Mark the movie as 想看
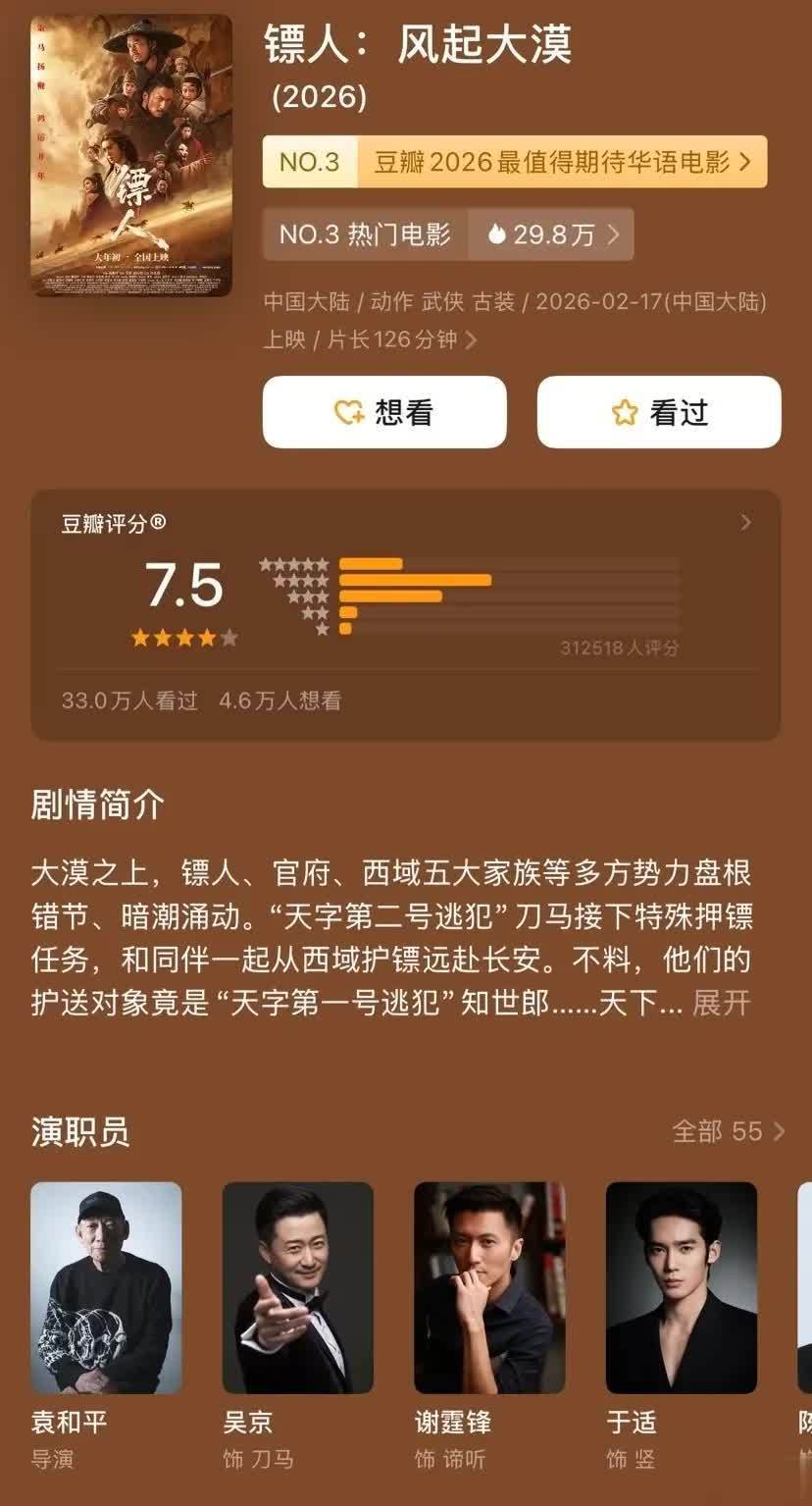The image size is (812, 1506). coord(384,412)
